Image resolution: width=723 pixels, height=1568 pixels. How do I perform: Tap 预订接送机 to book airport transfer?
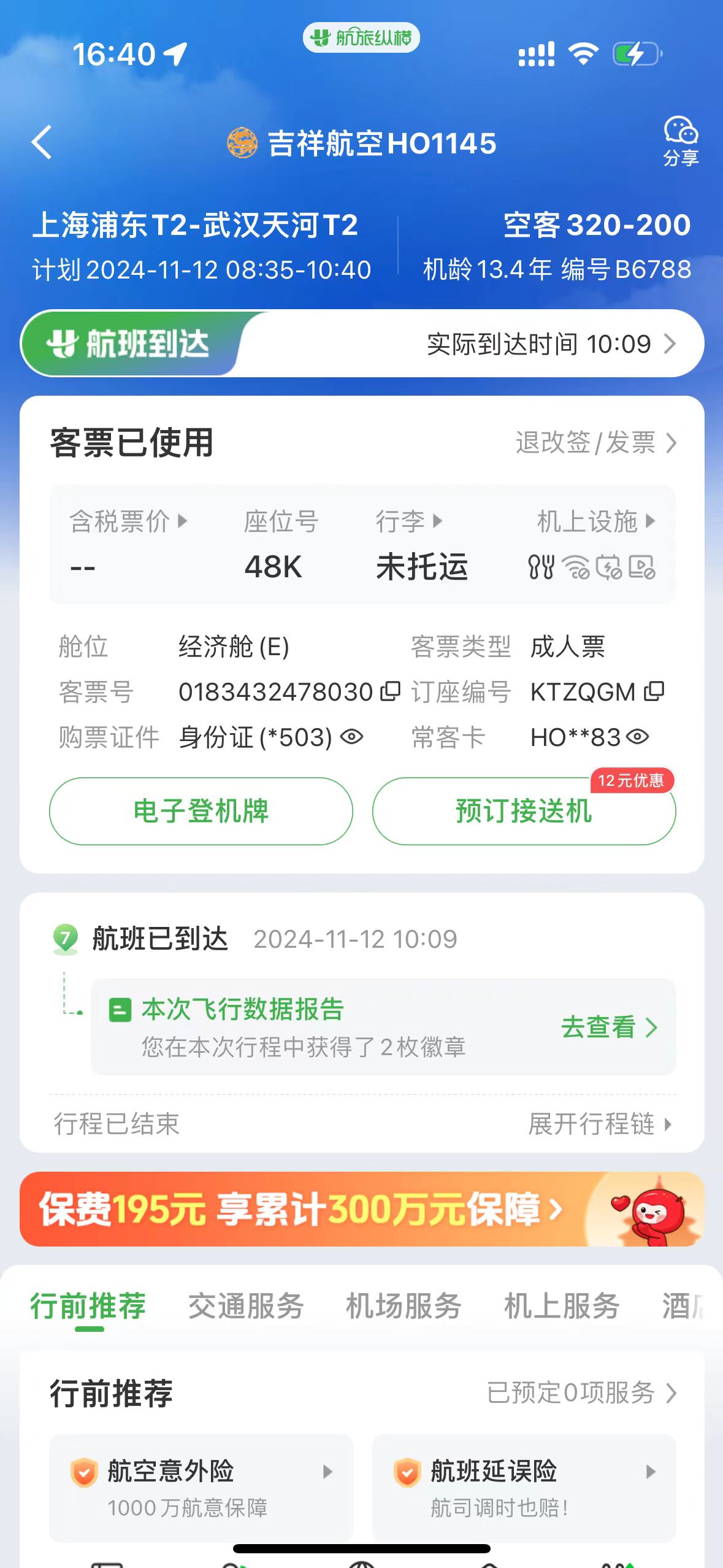(x=524, y=811)
